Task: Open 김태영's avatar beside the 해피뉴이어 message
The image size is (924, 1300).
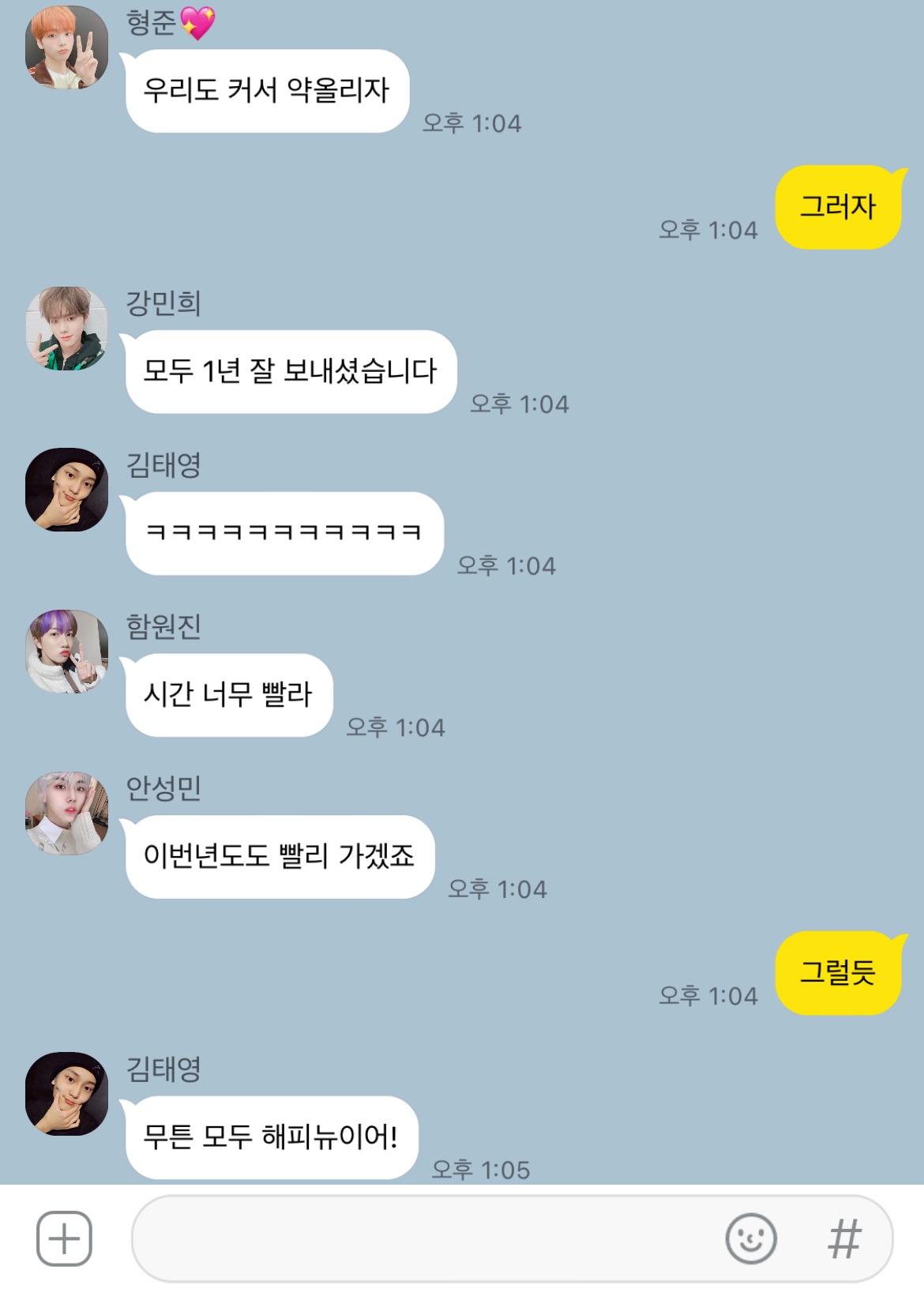Action: pos(66,1094)
